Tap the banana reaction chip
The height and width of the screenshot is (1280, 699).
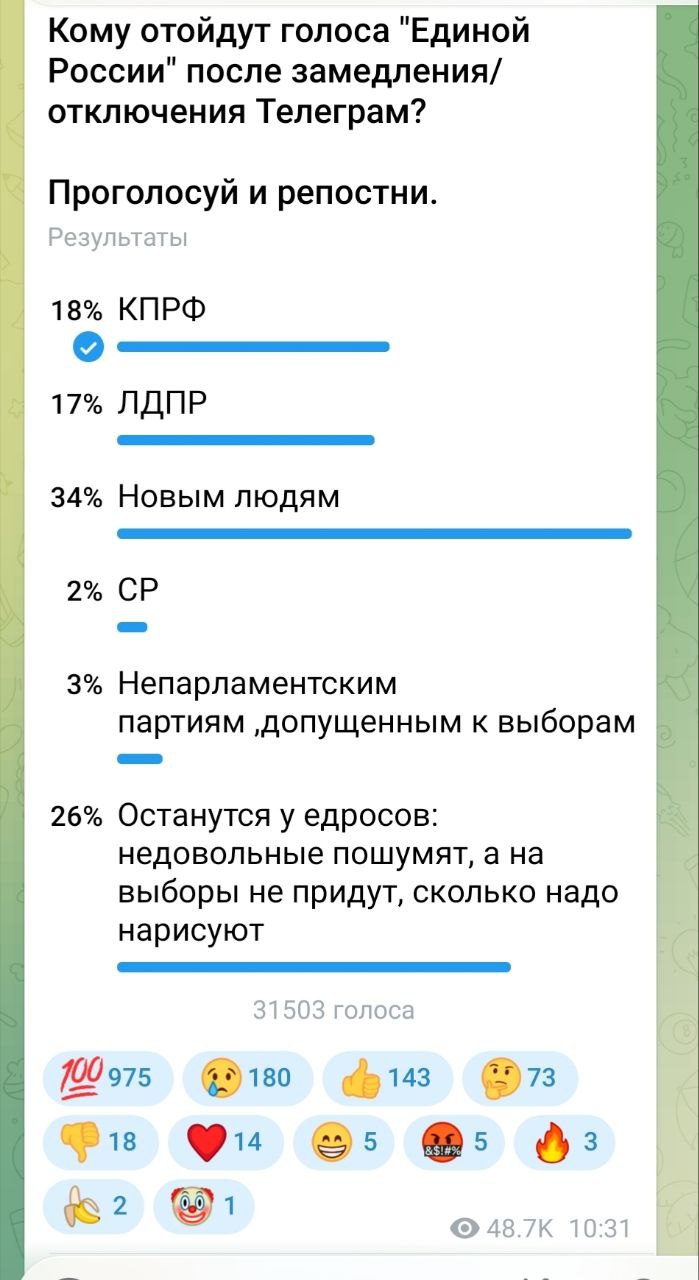point(95,1207)
